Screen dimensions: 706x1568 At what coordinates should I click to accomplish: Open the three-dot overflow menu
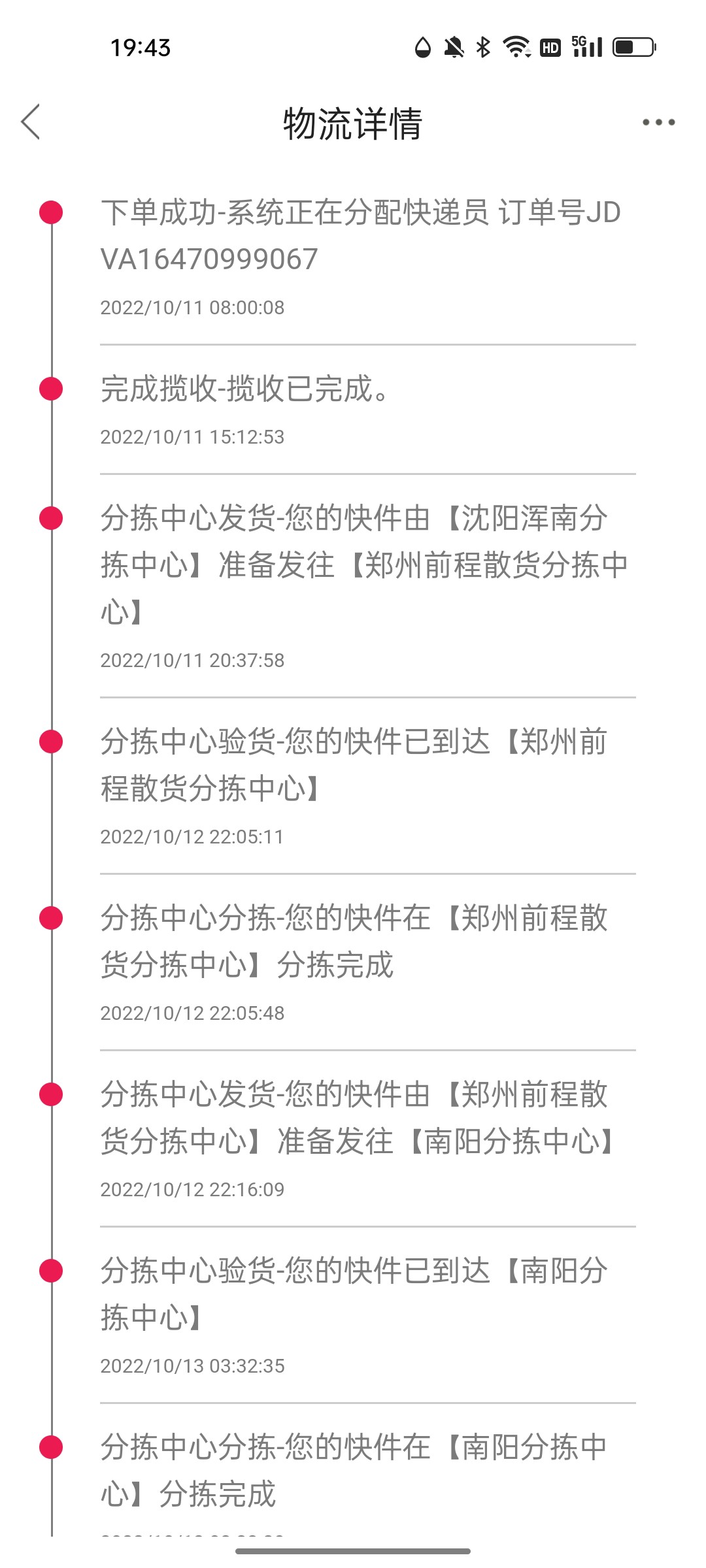(x=658, y=122)
